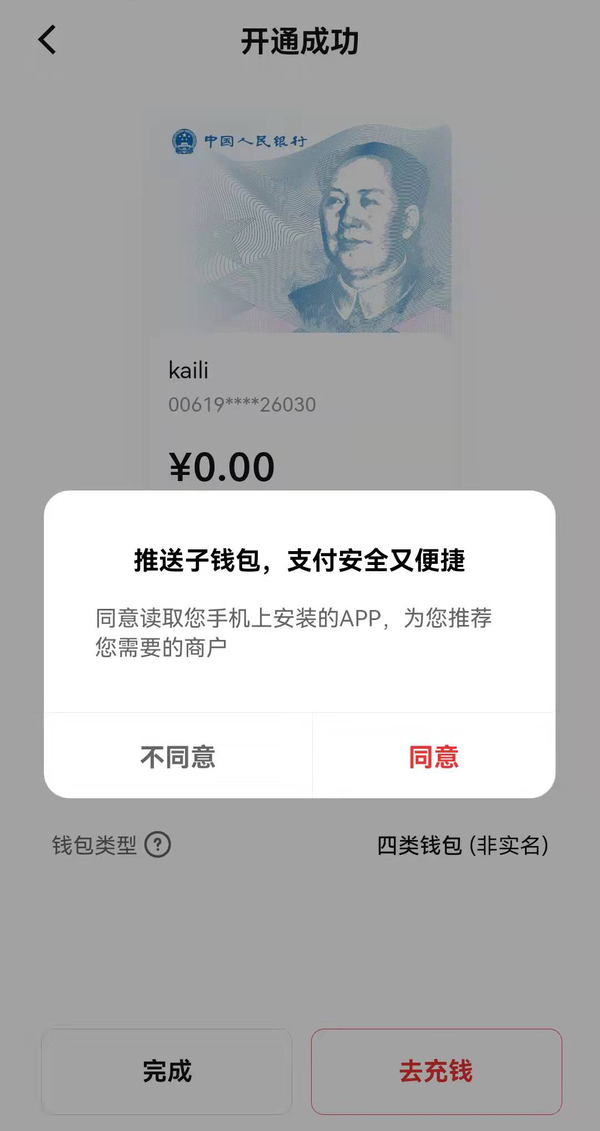Screen dimensions: 600x1131
Task: Decline with the 不同意 button
Action: 178,756
